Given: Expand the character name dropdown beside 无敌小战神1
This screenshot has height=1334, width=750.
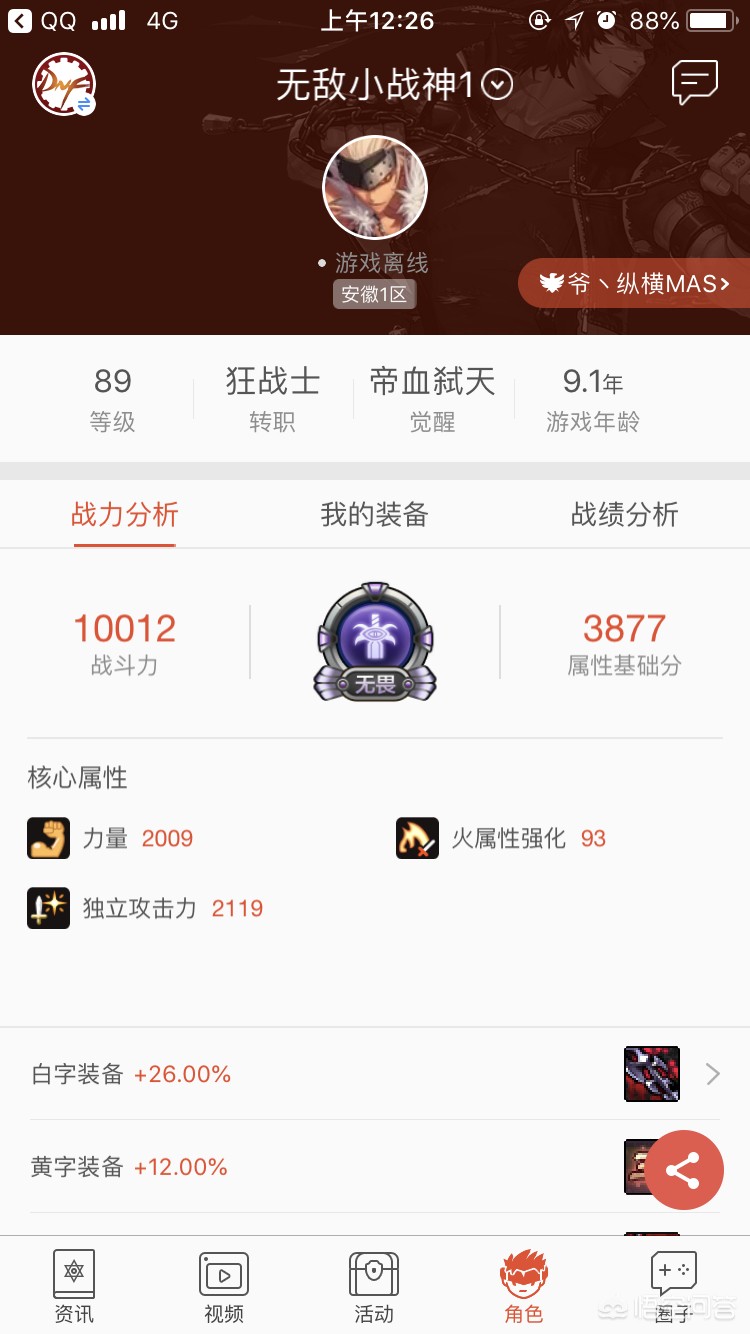Looking at the screenshot, I should (499, 85).
